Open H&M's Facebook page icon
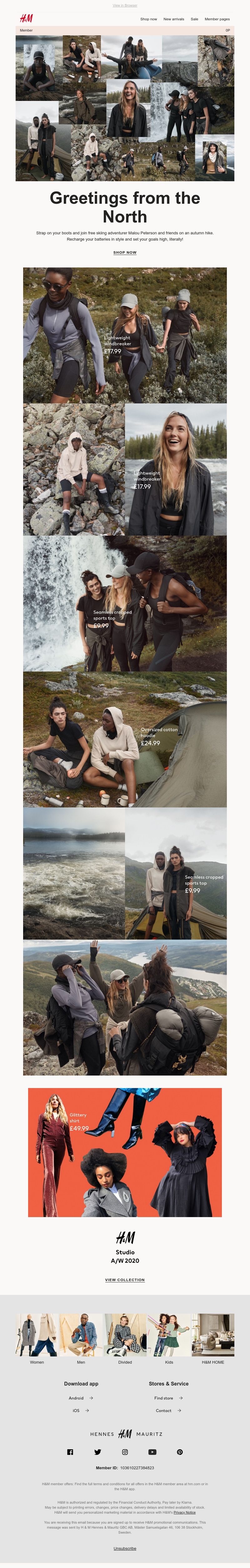Viewport: 250px width, 1568px height. click(70, 1452)
